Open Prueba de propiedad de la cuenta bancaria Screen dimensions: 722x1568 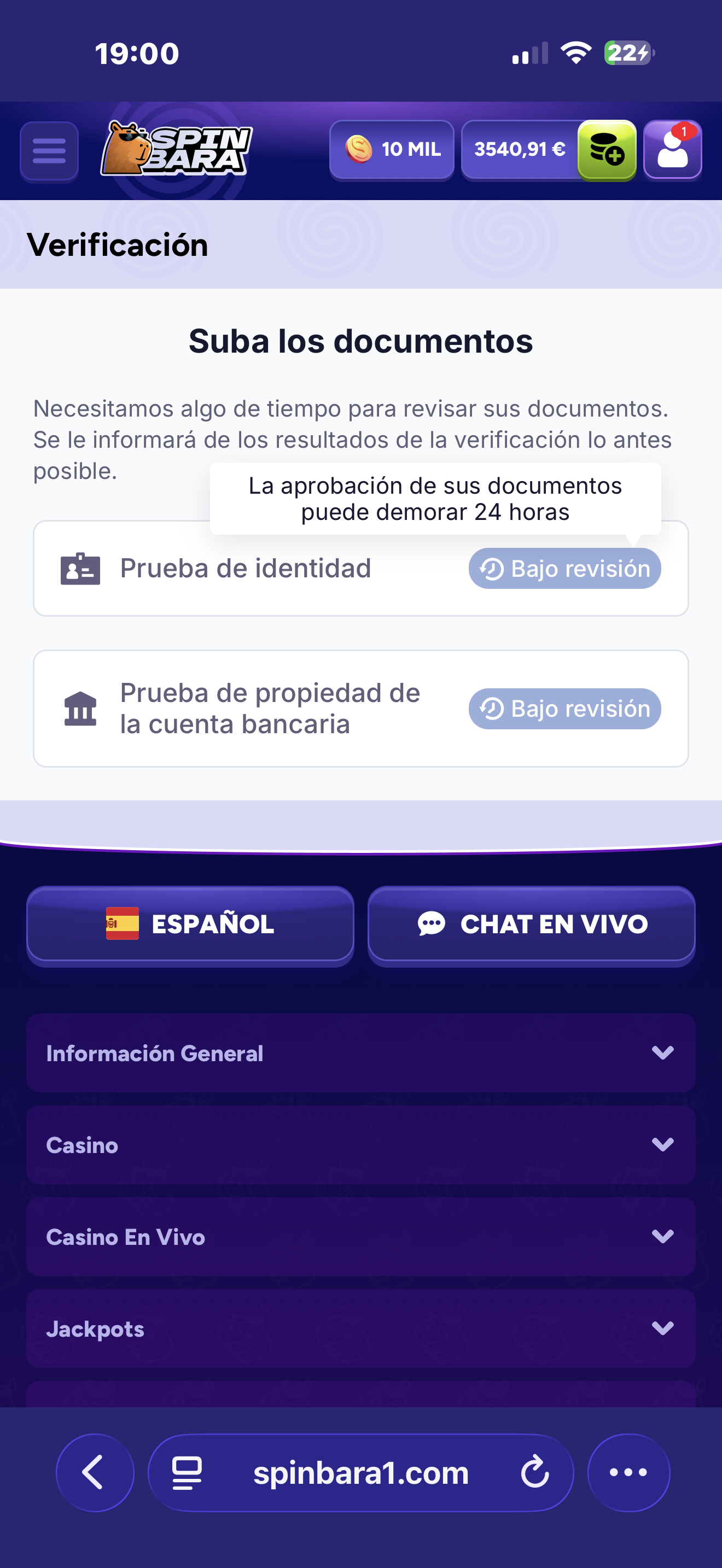tap(269, 709)
